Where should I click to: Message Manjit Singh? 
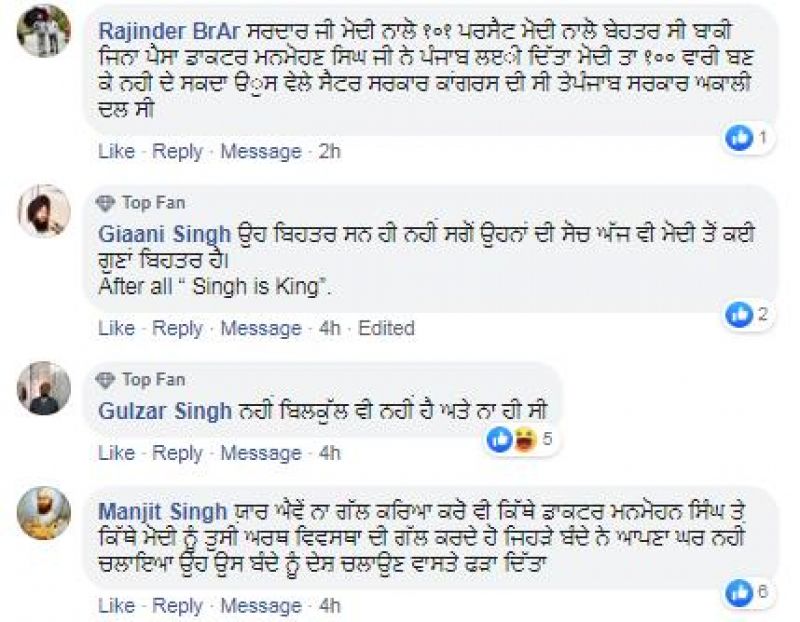(260, 606)
